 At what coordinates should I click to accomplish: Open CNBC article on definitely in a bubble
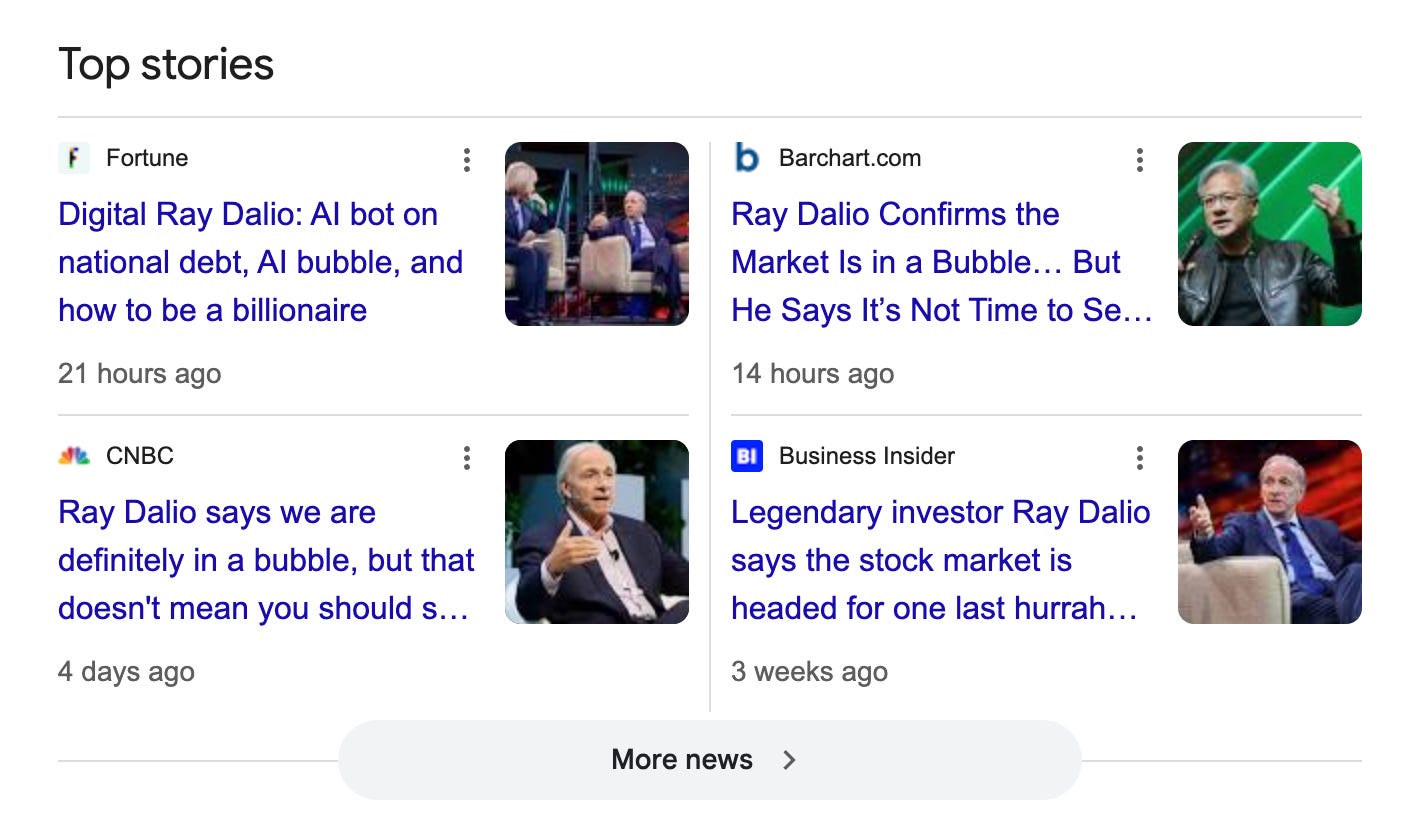265,560
